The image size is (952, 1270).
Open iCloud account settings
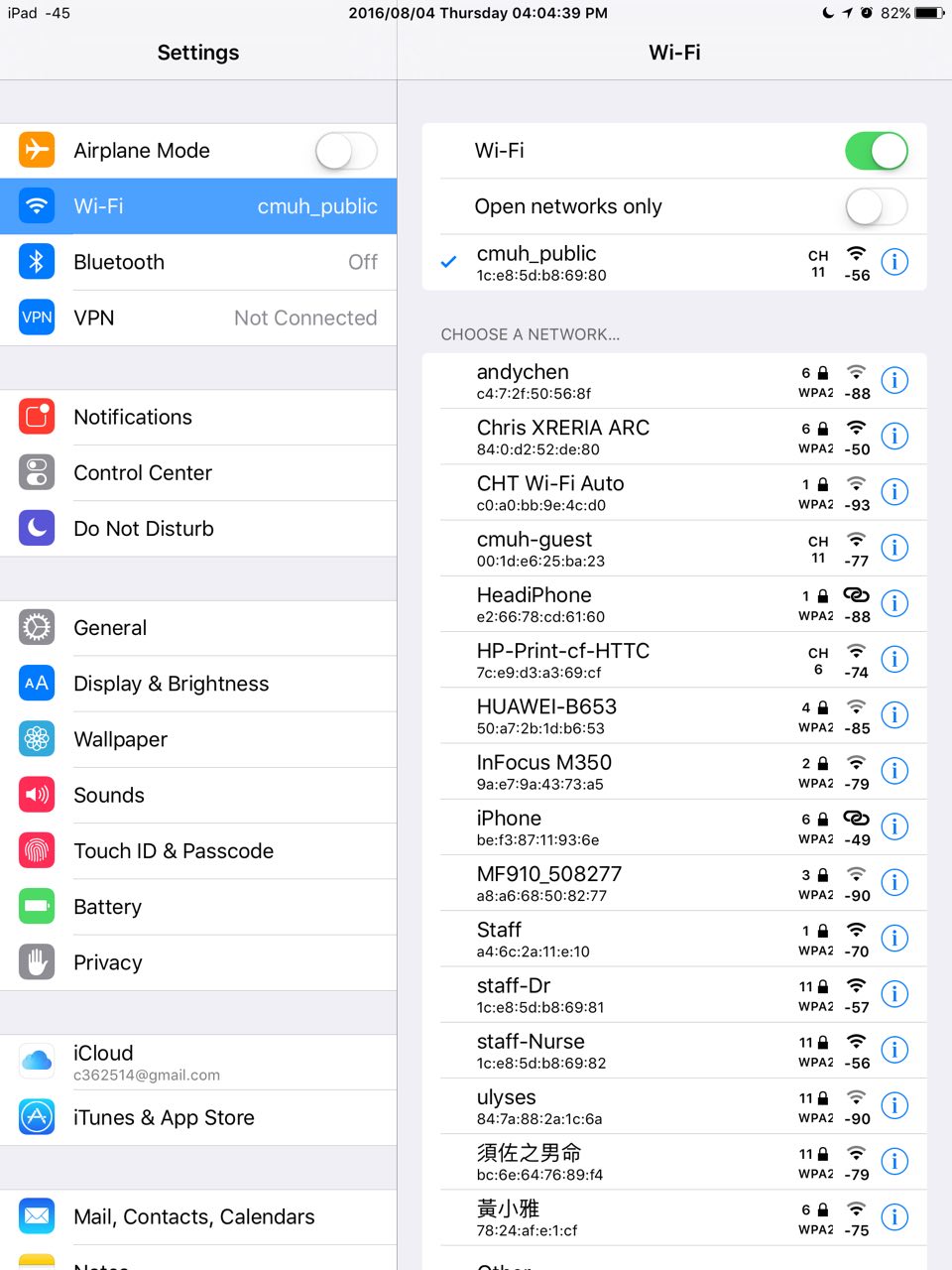point(198,1062)
